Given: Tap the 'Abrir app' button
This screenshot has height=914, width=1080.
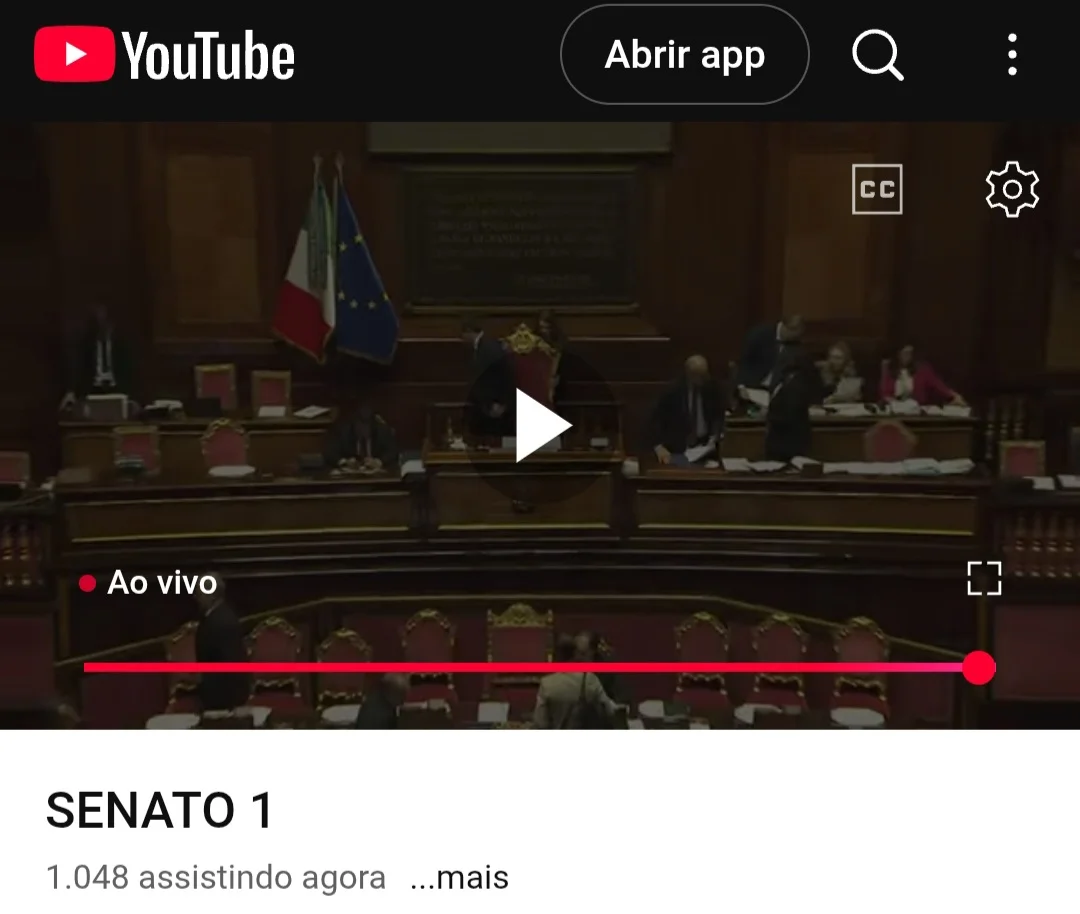Looking at the screenshot, I should [x=685, y=55].
